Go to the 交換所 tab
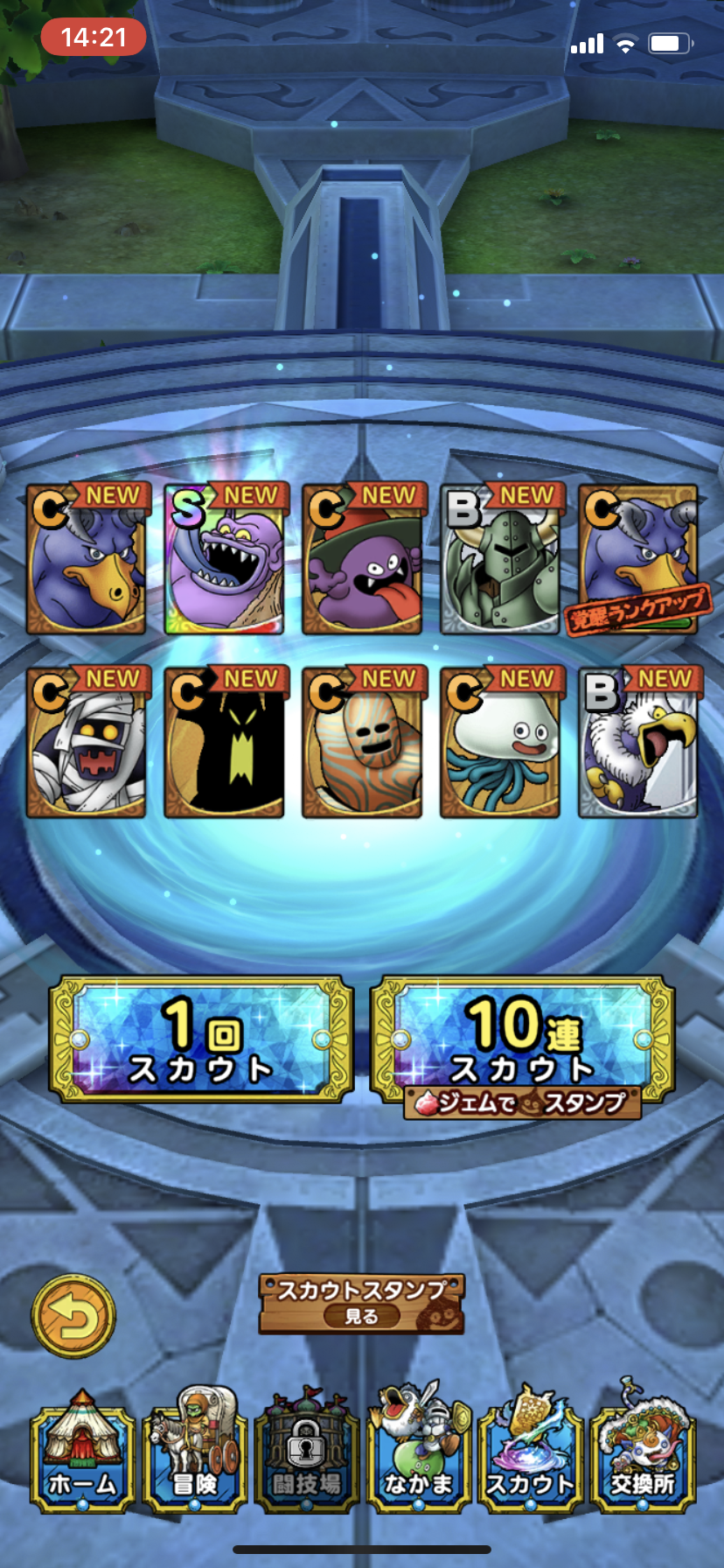Image resolution: width=724 pixels, height=1568 pixels. coord(643,1451)
